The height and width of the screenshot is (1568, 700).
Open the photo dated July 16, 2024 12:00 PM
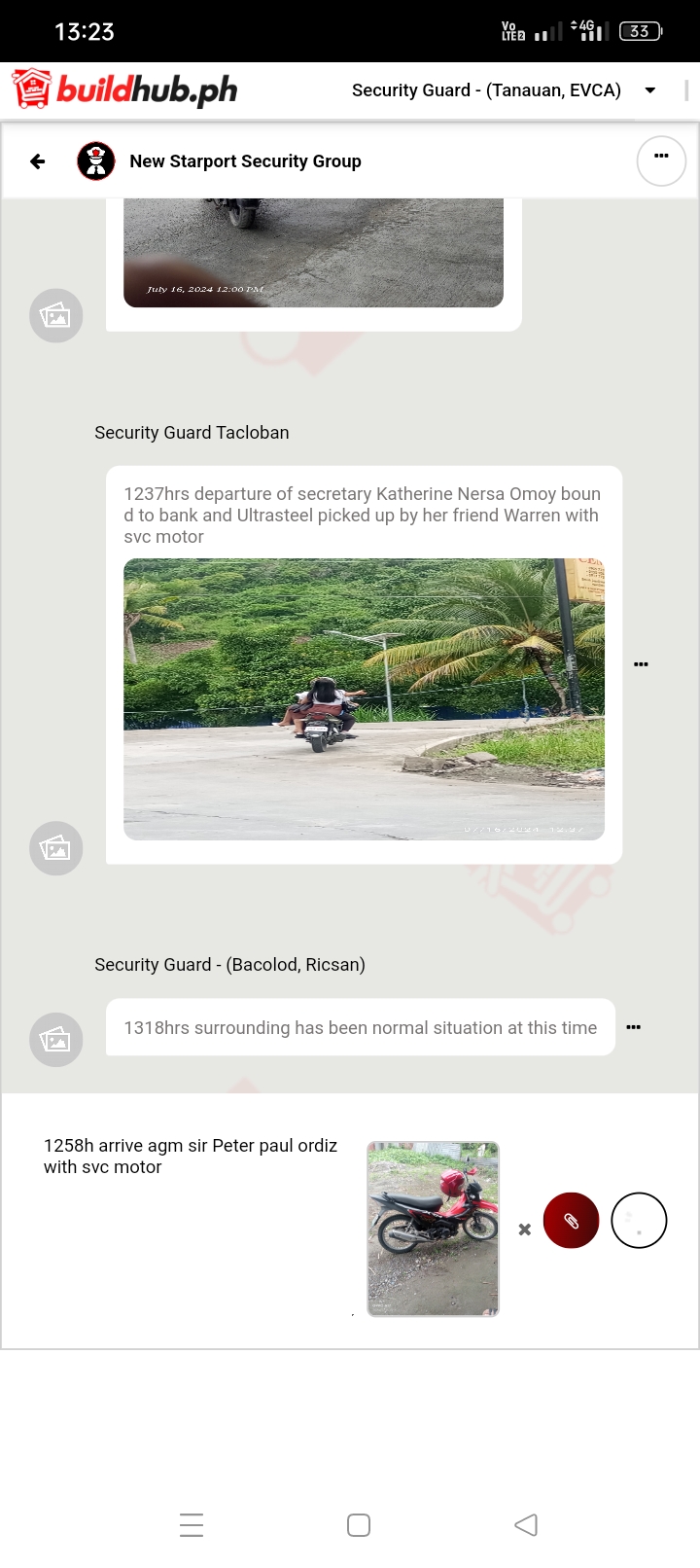point(313,252)
